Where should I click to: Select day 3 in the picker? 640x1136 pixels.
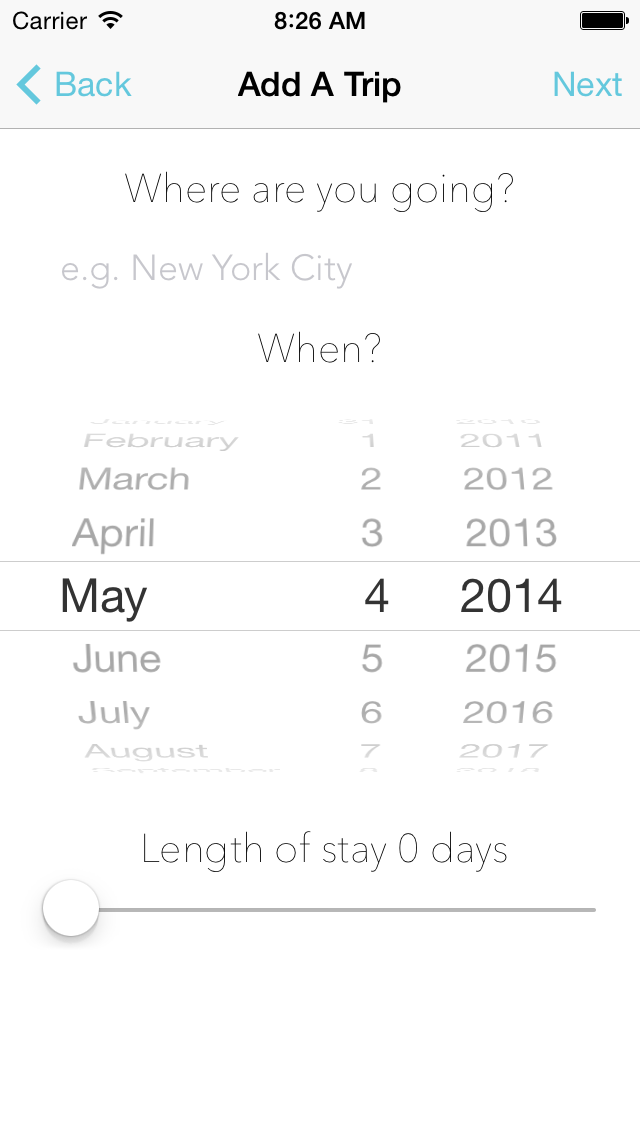(371, 533)
